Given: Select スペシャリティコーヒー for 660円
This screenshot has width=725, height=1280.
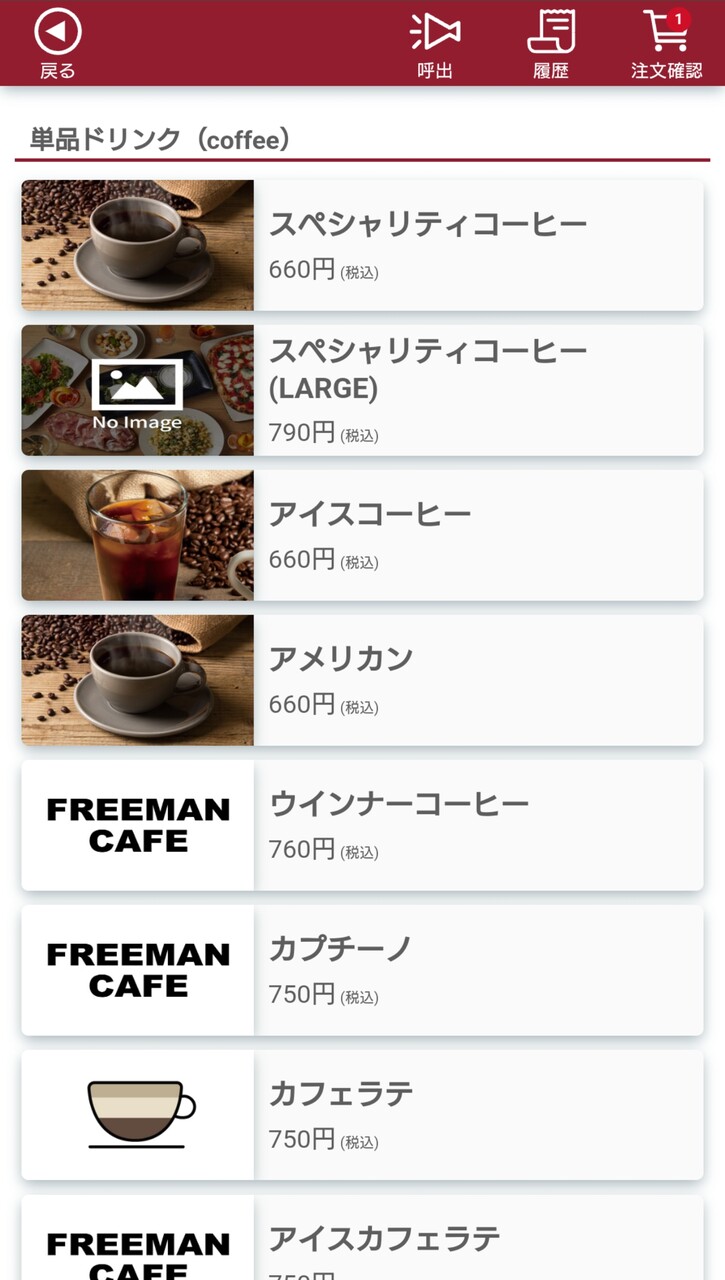Looking at the screenshot, I should [x=362, y=245].
